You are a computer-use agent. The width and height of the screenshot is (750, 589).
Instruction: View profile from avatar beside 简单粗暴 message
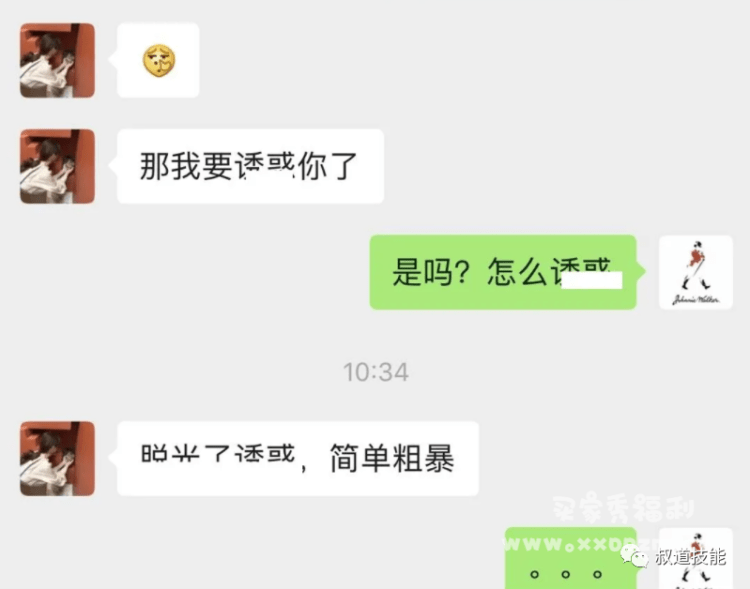tap(57, 458)
